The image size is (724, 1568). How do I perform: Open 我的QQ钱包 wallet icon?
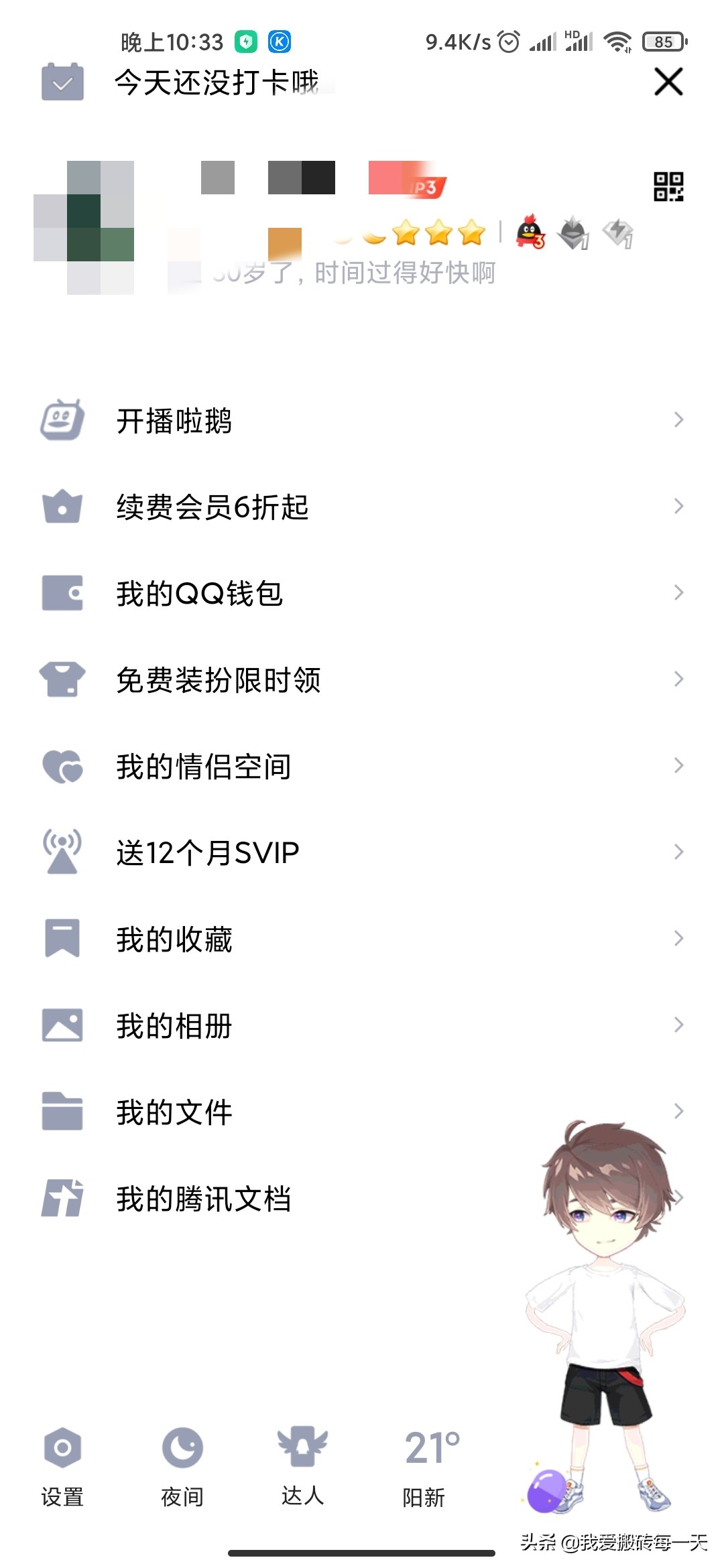coord(62,592)
